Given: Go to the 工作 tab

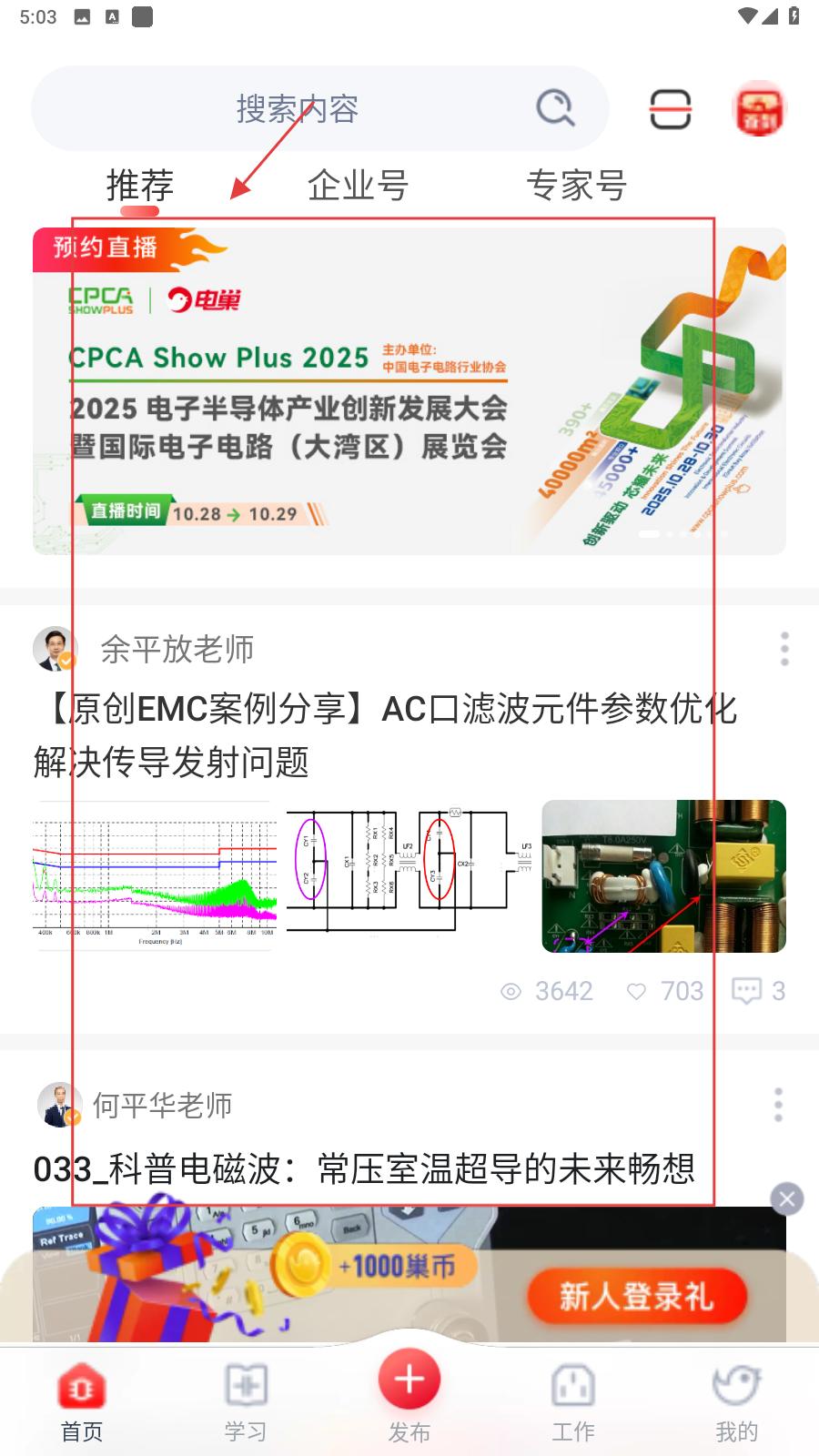Looking at the screenshot, I should click(573, 1402).
